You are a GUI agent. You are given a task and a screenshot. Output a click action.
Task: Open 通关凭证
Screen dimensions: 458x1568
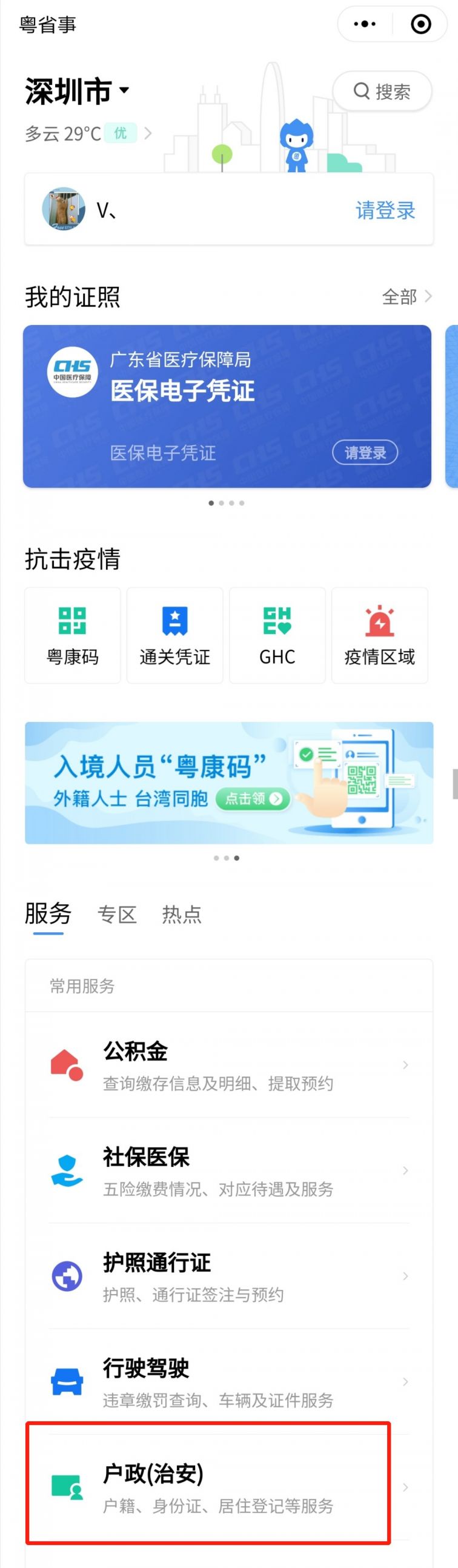coord(174,635)
